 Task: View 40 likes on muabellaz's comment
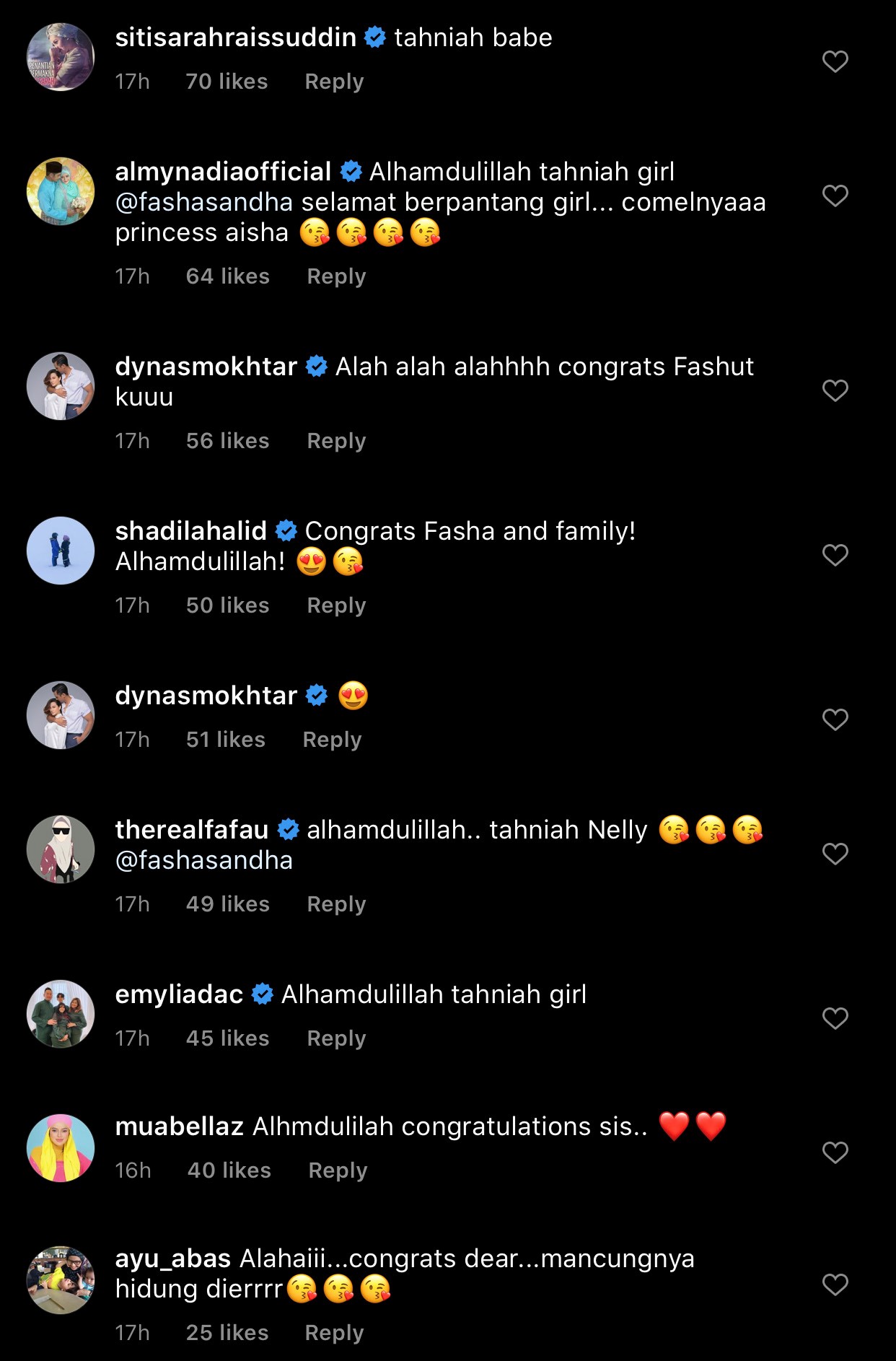click(x=229, y=1170)
